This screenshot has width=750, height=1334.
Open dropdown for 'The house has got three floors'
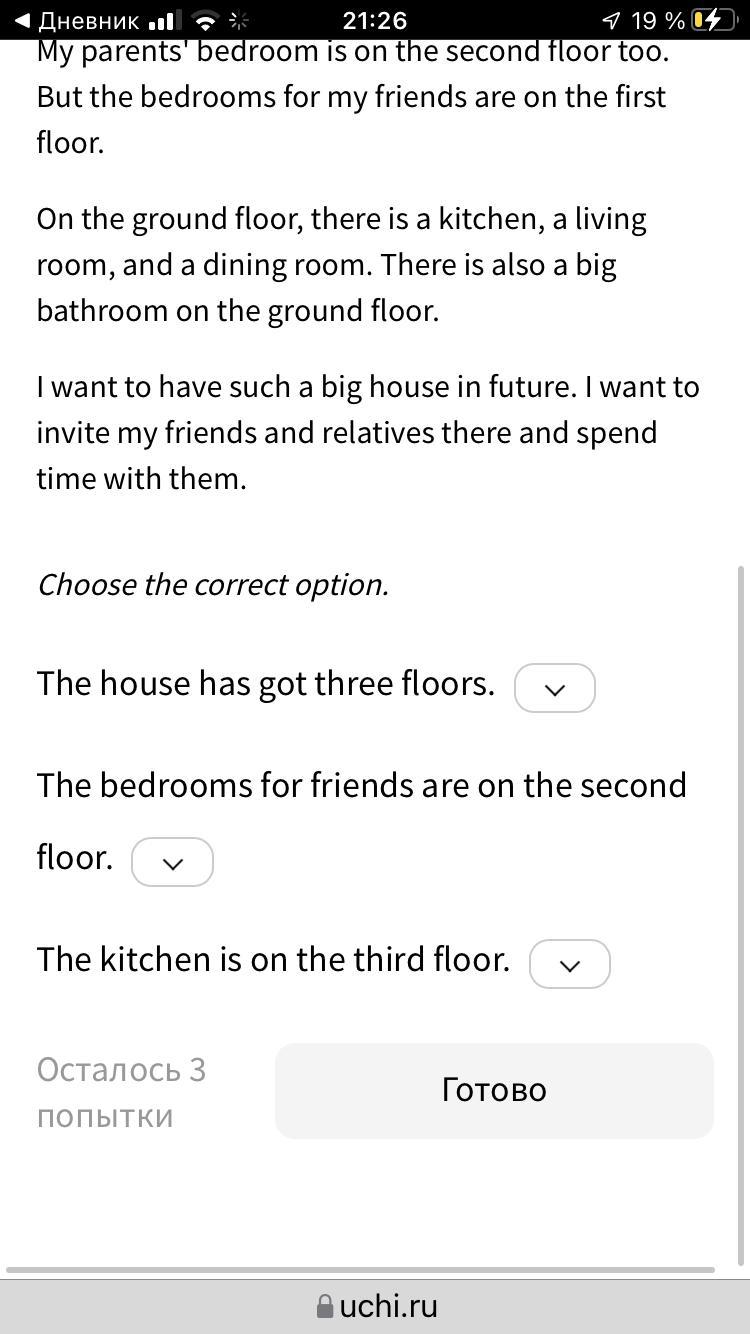tap(554, 688)
